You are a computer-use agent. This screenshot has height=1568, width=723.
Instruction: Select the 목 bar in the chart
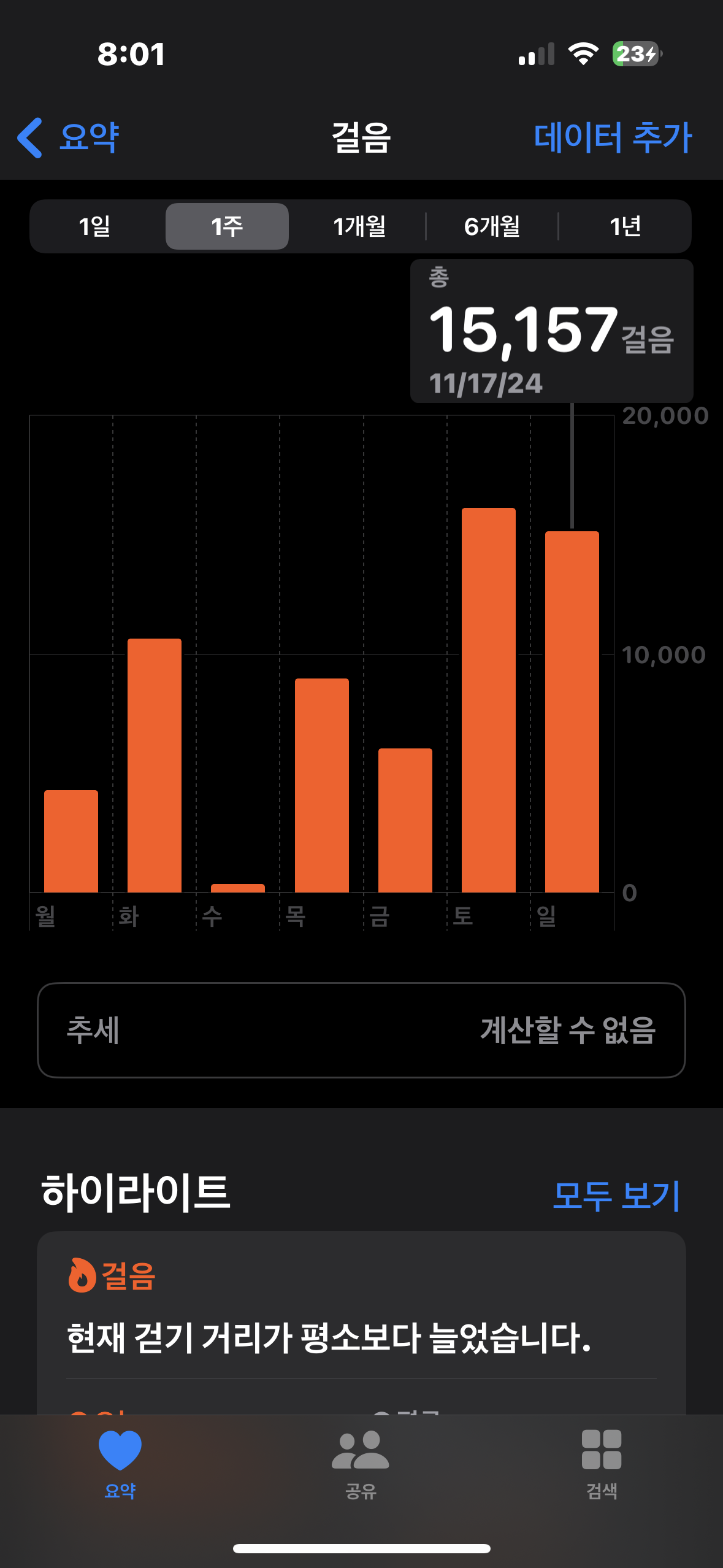coord(321,785)
